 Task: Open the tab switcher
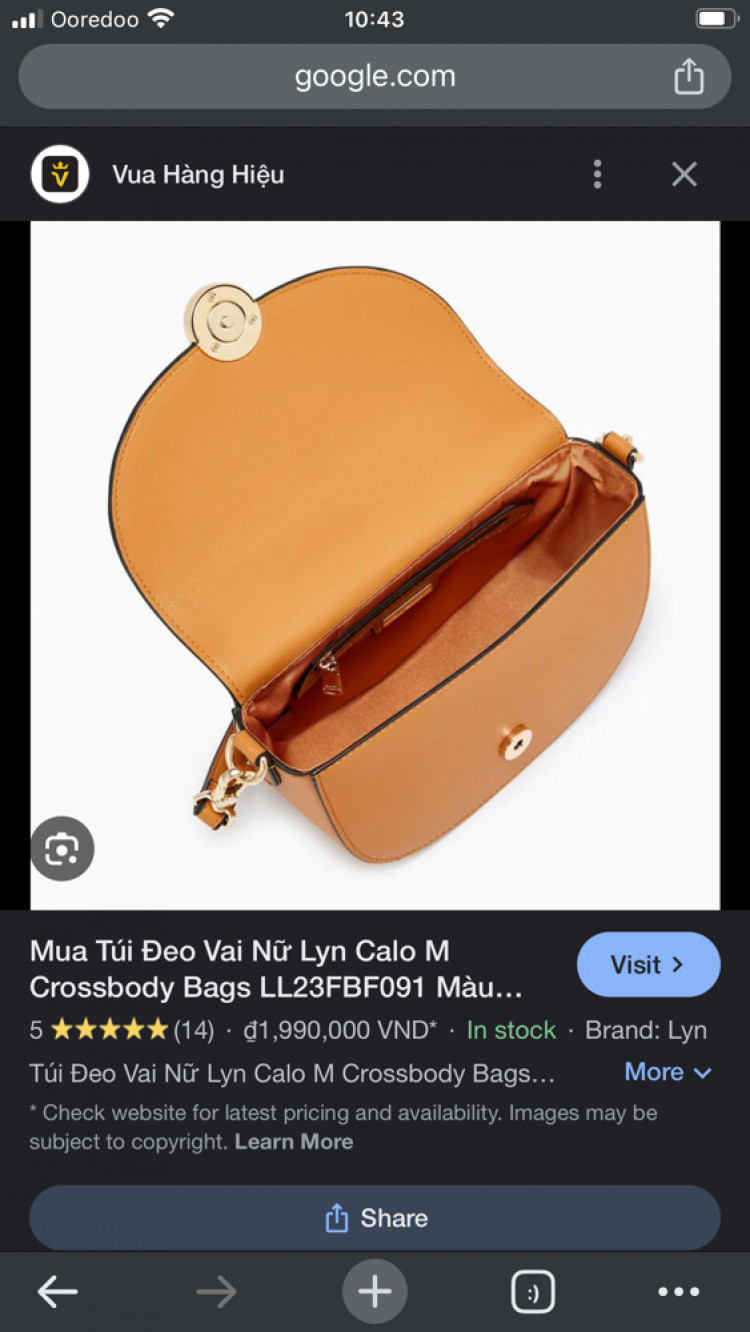[533, 1292]
